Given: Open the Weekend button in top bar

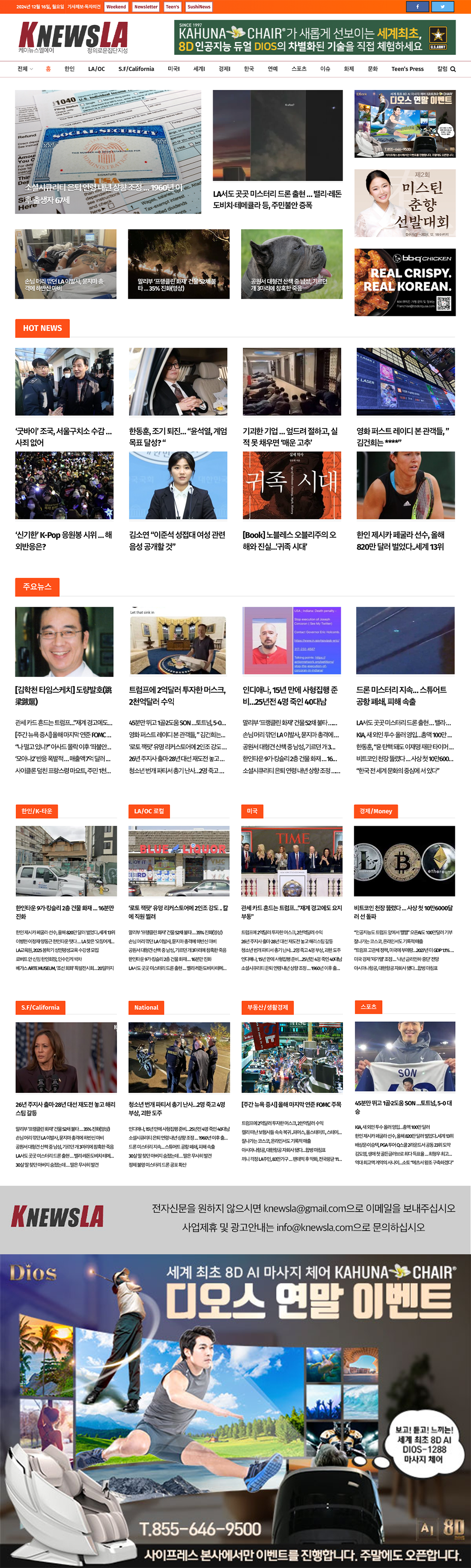Looking at the screenshot, I should tap(116, 7).
